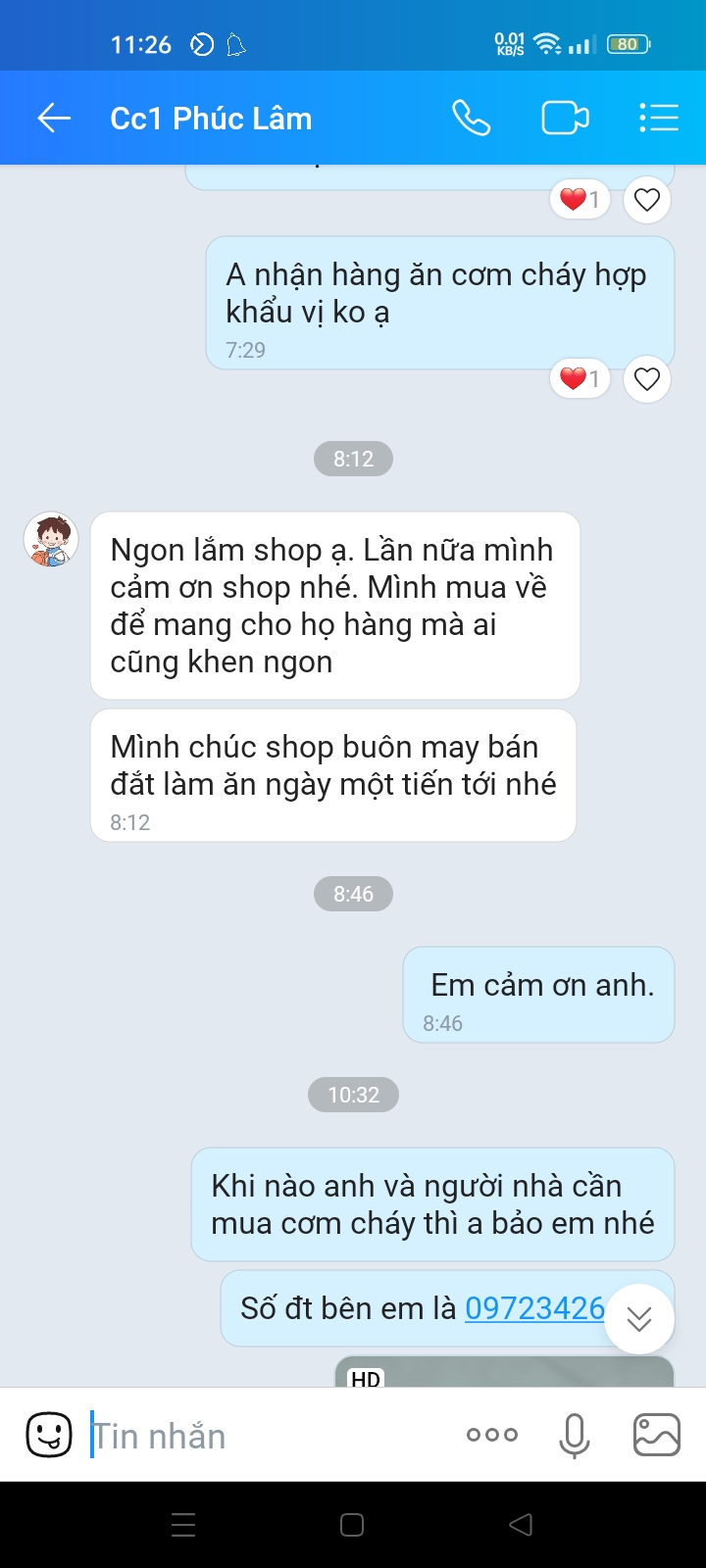
Task: Focus the Tin nhắn message field
Action: [265, 1436]
